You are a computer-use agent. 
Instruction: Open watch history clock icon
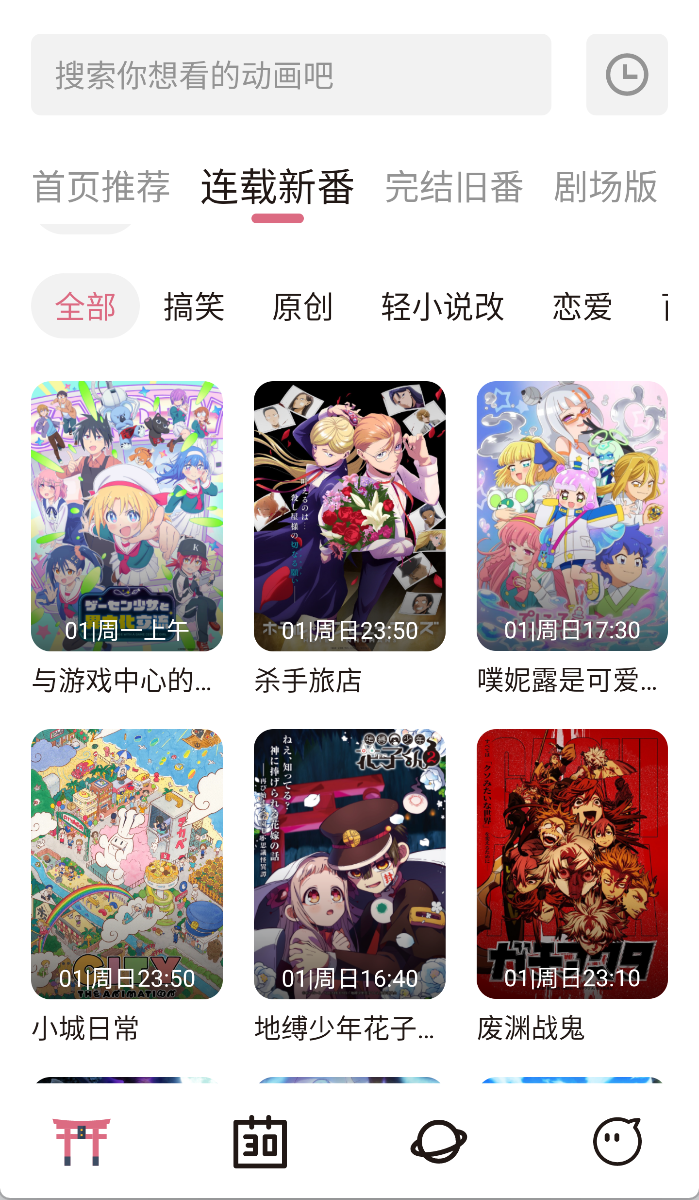click(x=627, y=75)
